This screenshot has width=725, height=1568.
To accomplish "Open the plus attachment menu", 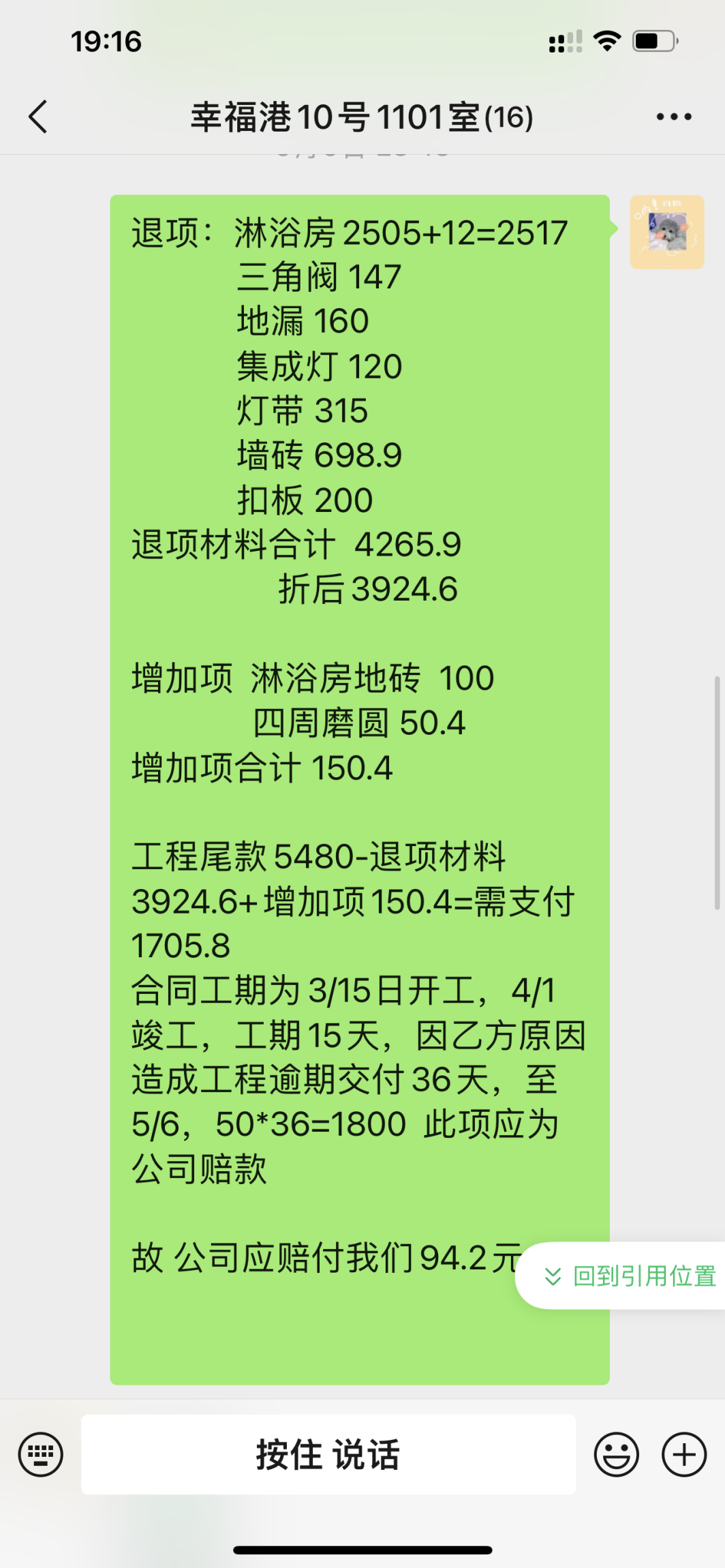I will (x=683, y=1454).
